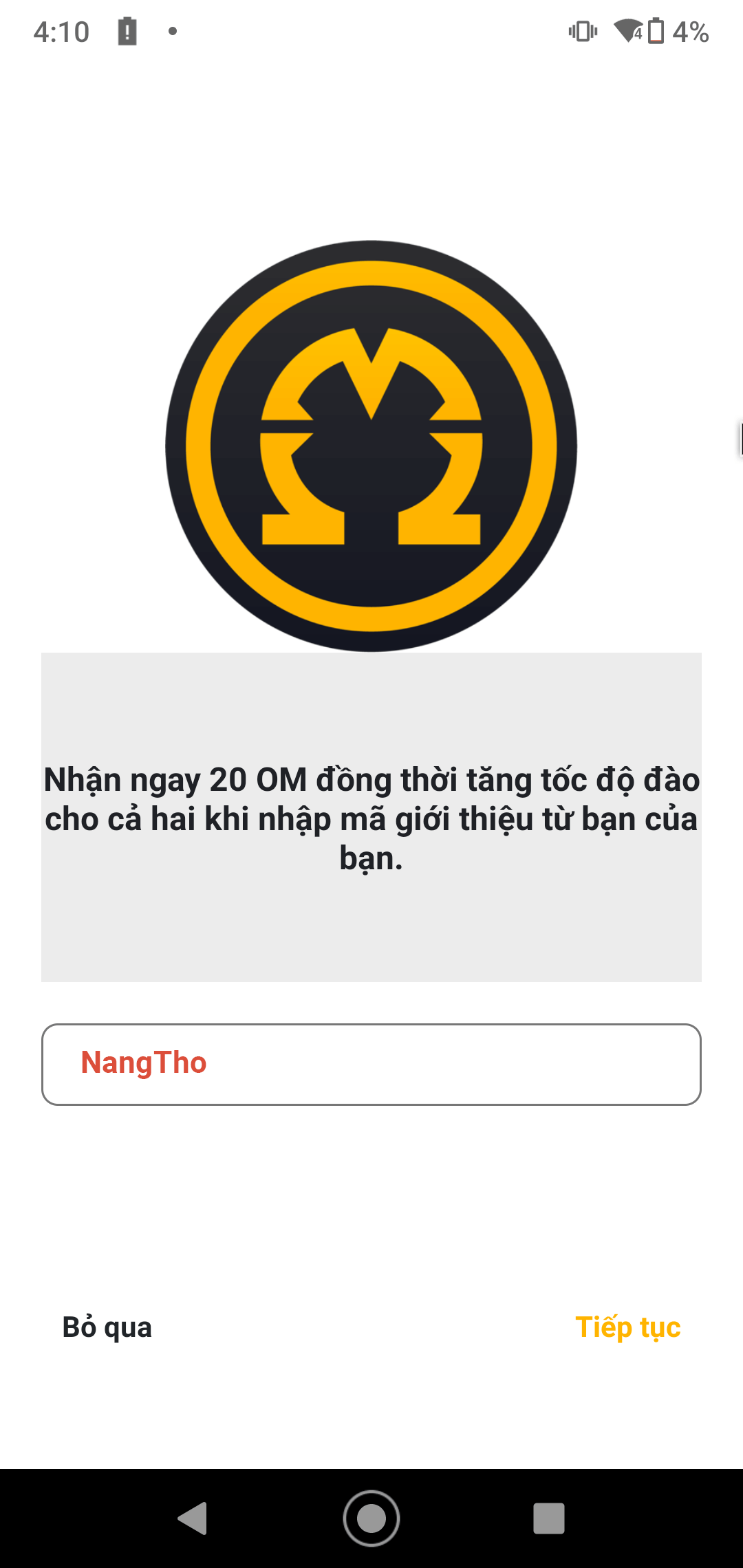Tap the NangTho referral code field
This screenshot has height=1568, width=743.
click(x=371, y=1064)
